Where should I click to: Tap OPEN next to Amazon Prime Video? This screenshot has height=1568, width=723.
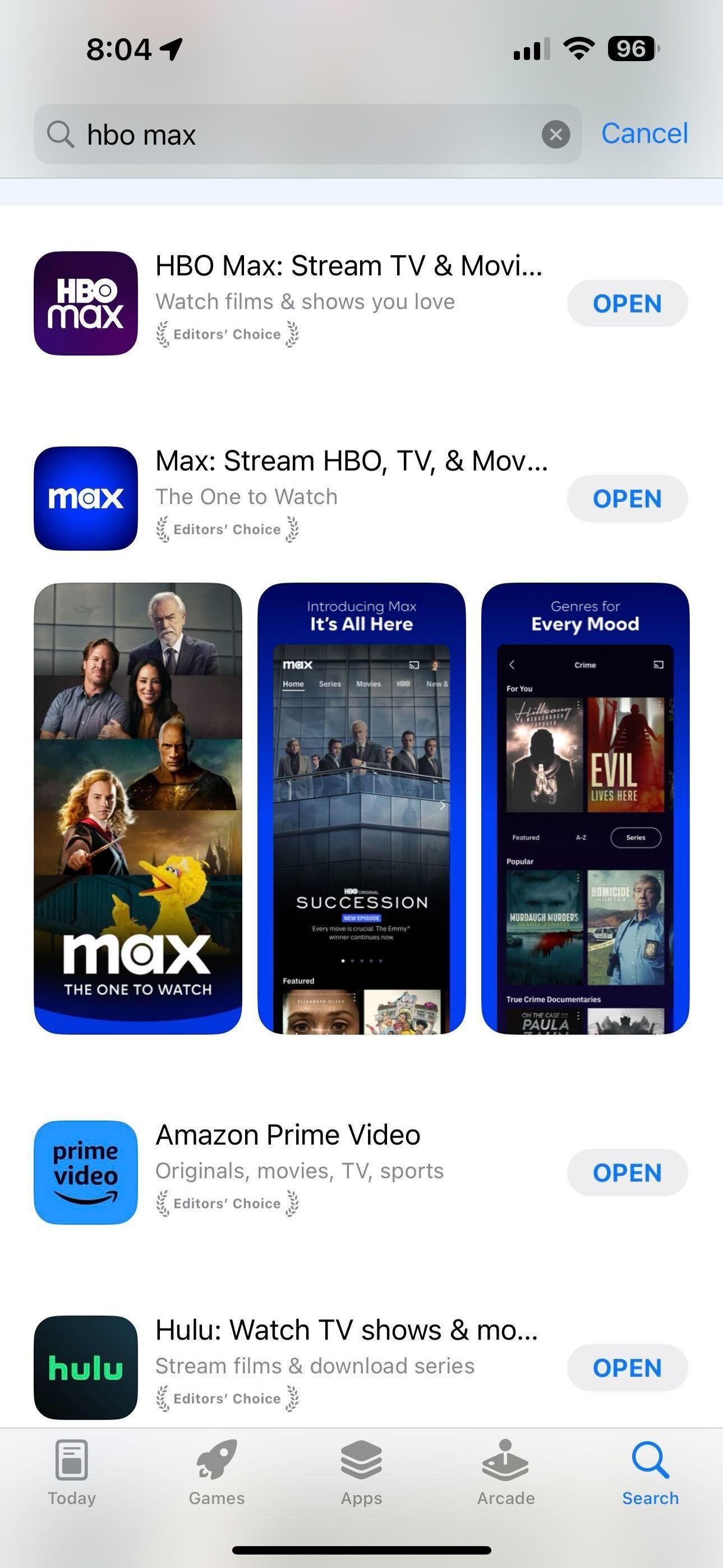click(x=627, y=1172)
